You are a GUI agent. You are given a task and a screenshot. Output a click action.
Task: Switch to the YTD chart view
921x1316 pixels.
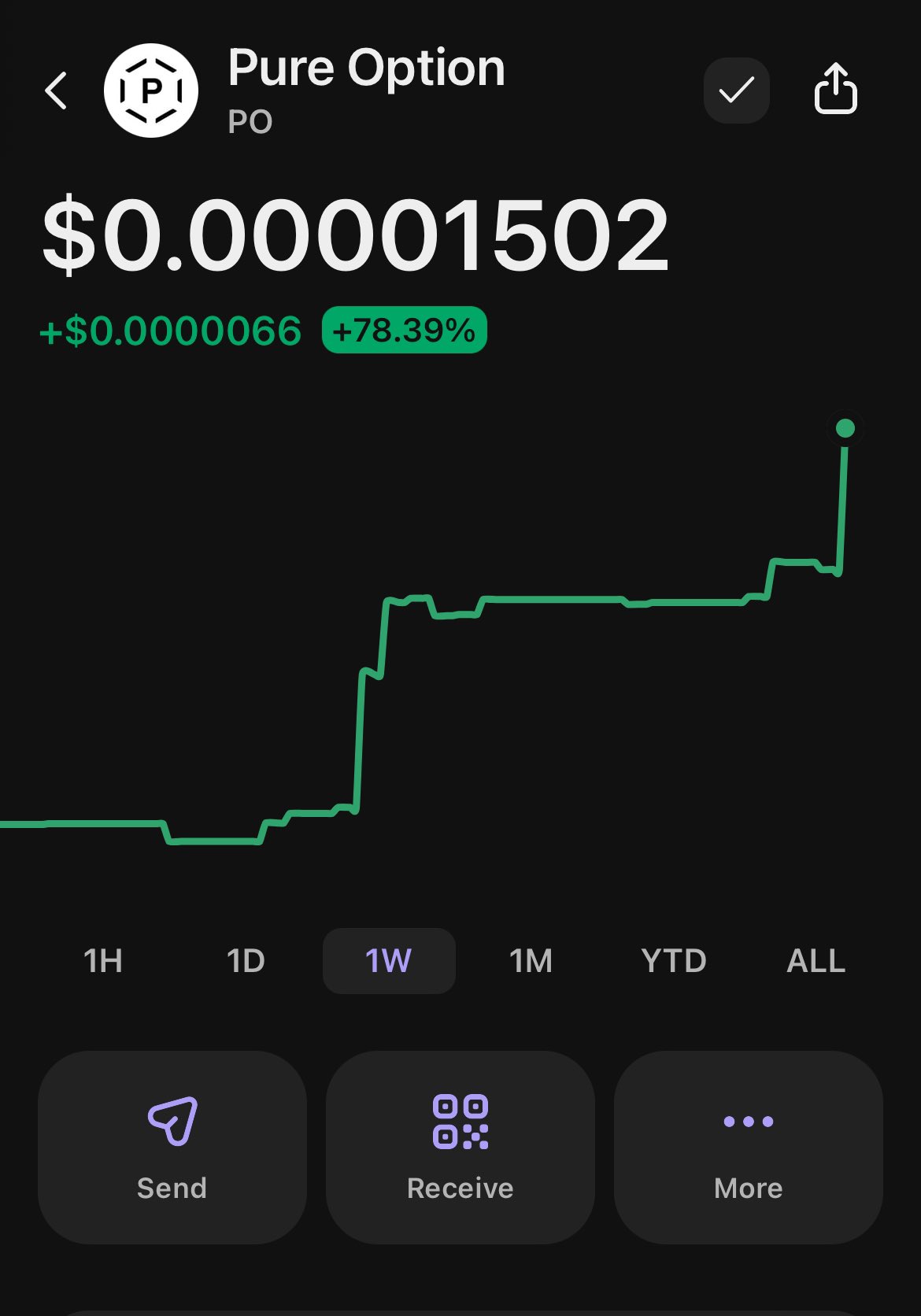(x=674, y=961)
